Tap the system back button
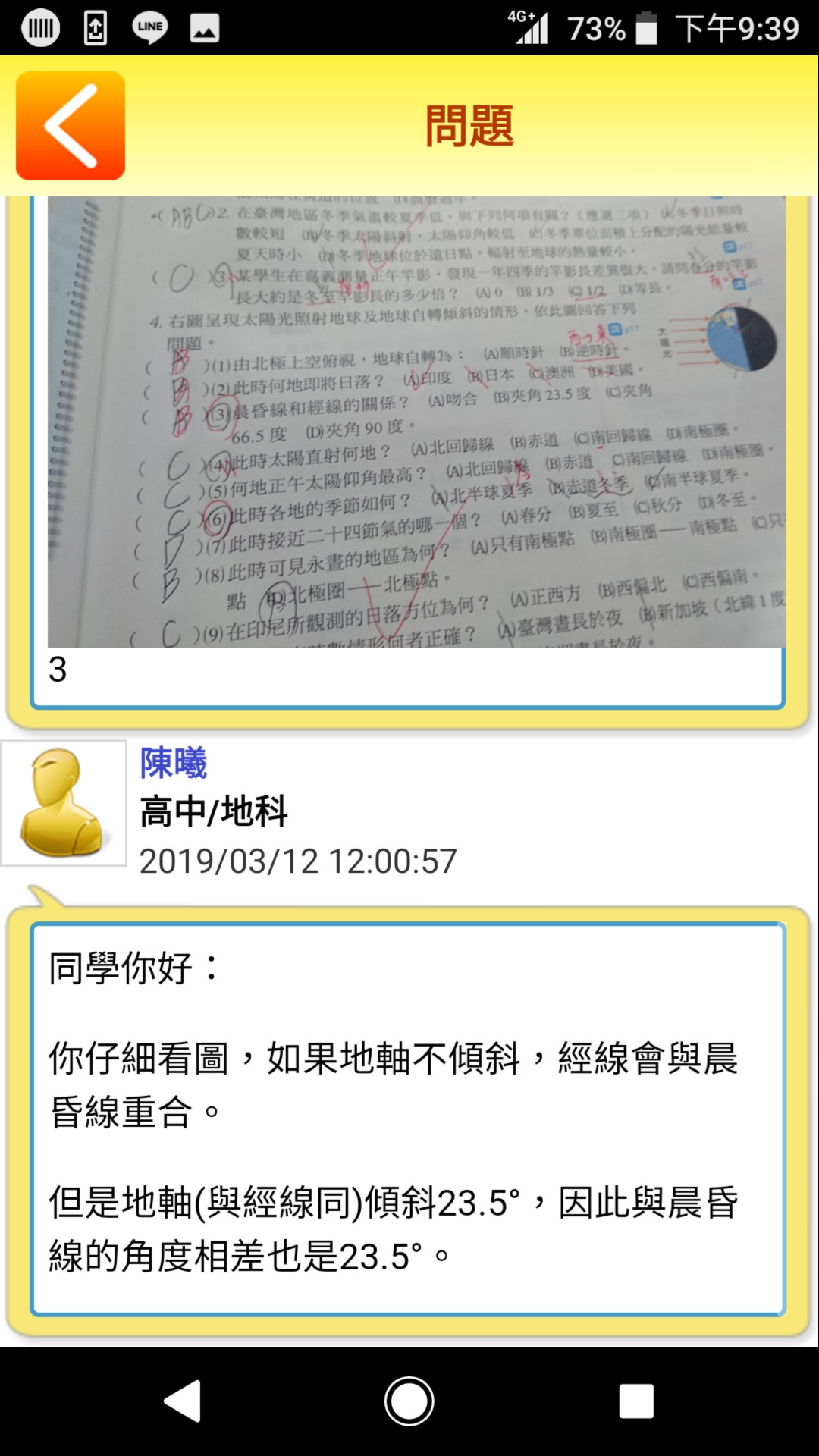The width and height of the screenshot is (819, 1456). point(183,1401)
